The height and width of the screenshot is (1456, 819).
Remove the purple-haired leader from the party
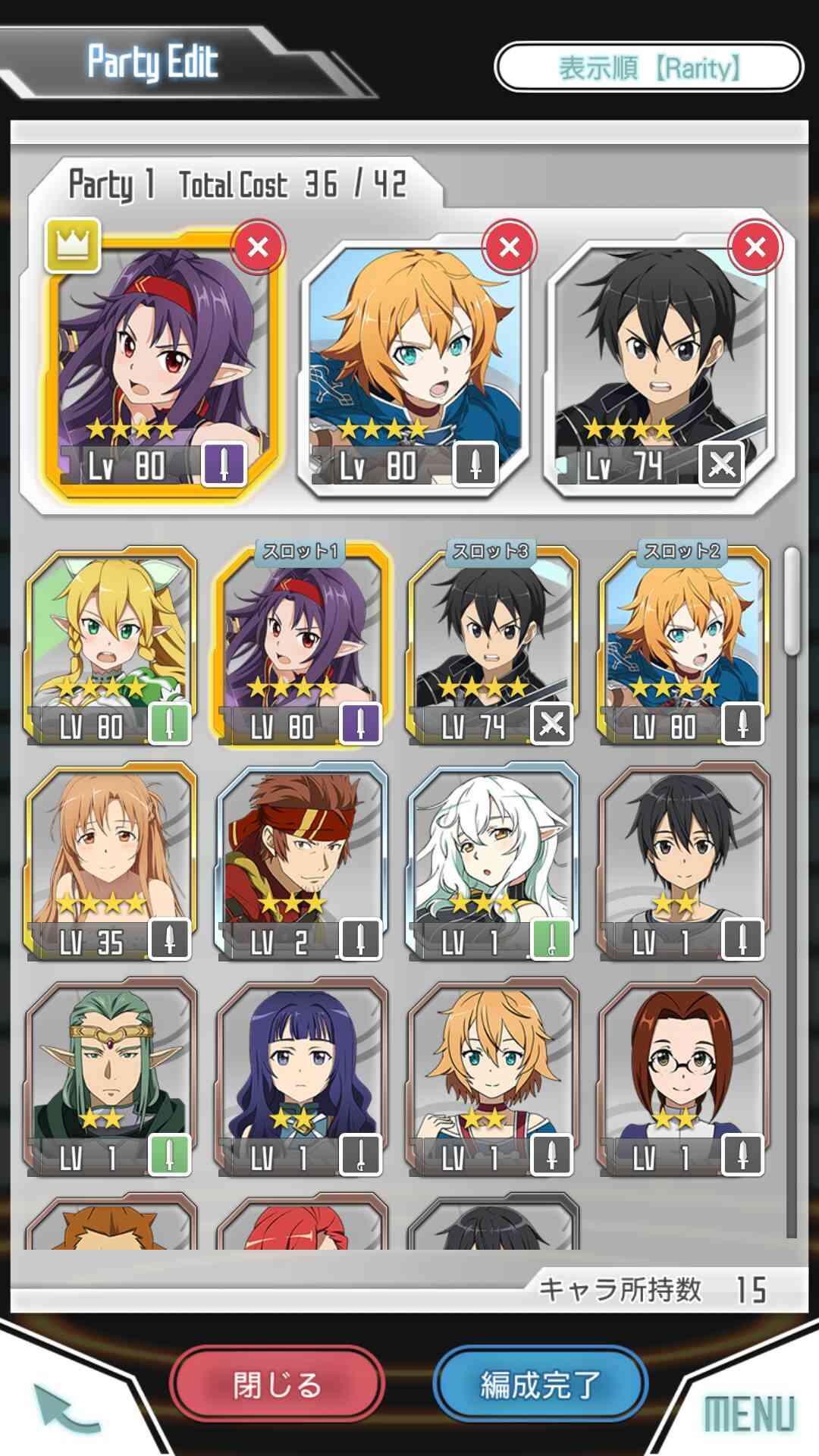[258, 246]
